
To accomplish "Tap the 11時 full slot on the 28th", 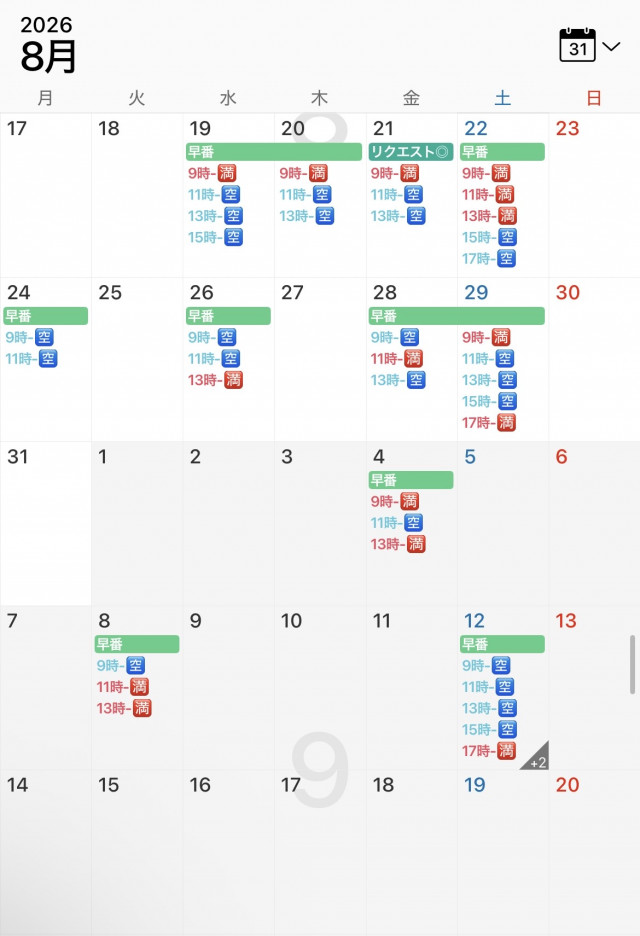I will pyautogui.click(x=397, y=358).
